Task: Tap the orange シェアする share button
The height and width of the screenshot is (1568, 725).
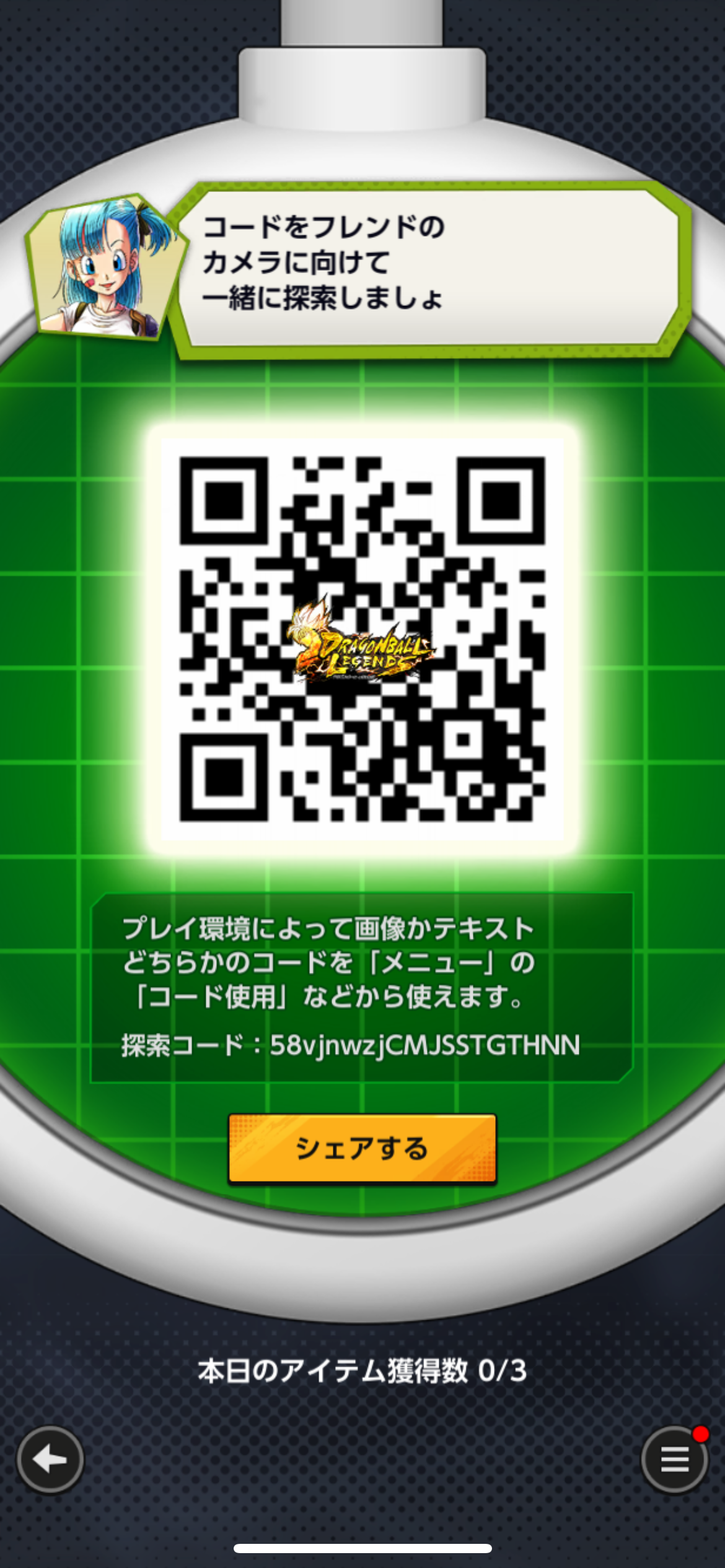Action: pos(362,1149)
